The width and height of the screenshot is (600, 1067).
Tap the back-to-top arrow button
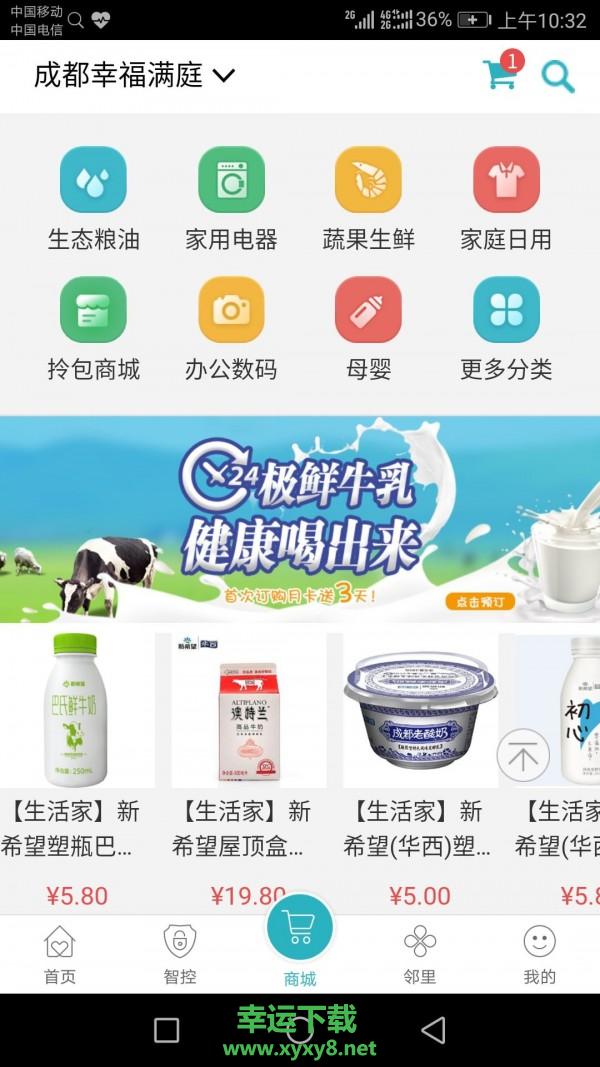(x=522, y=756)
